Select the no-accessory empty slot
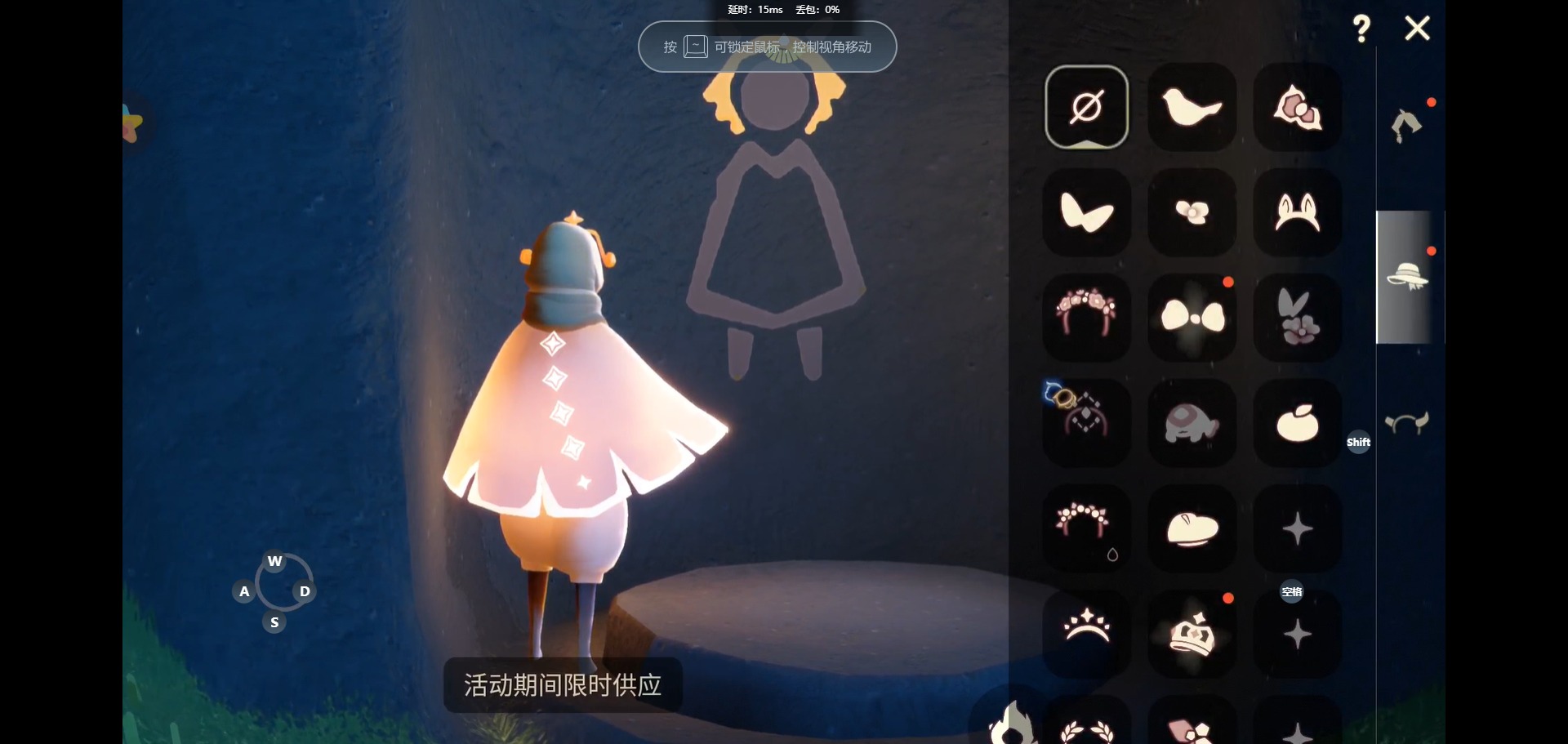The width and height of the screenshot is (1568, 744). [1086, 107]
